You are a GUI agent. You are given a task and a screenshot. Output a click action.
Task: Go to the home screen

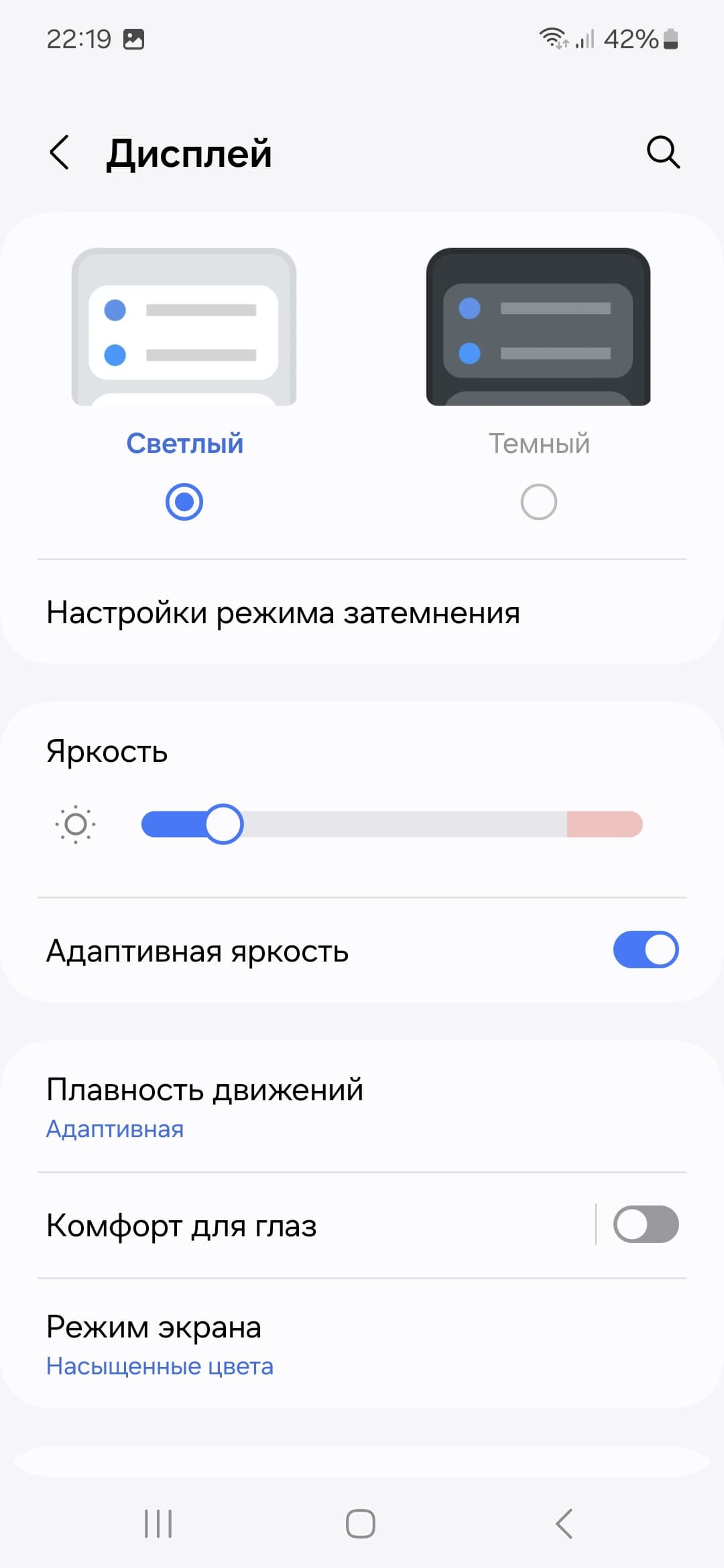pos(361,1524)
